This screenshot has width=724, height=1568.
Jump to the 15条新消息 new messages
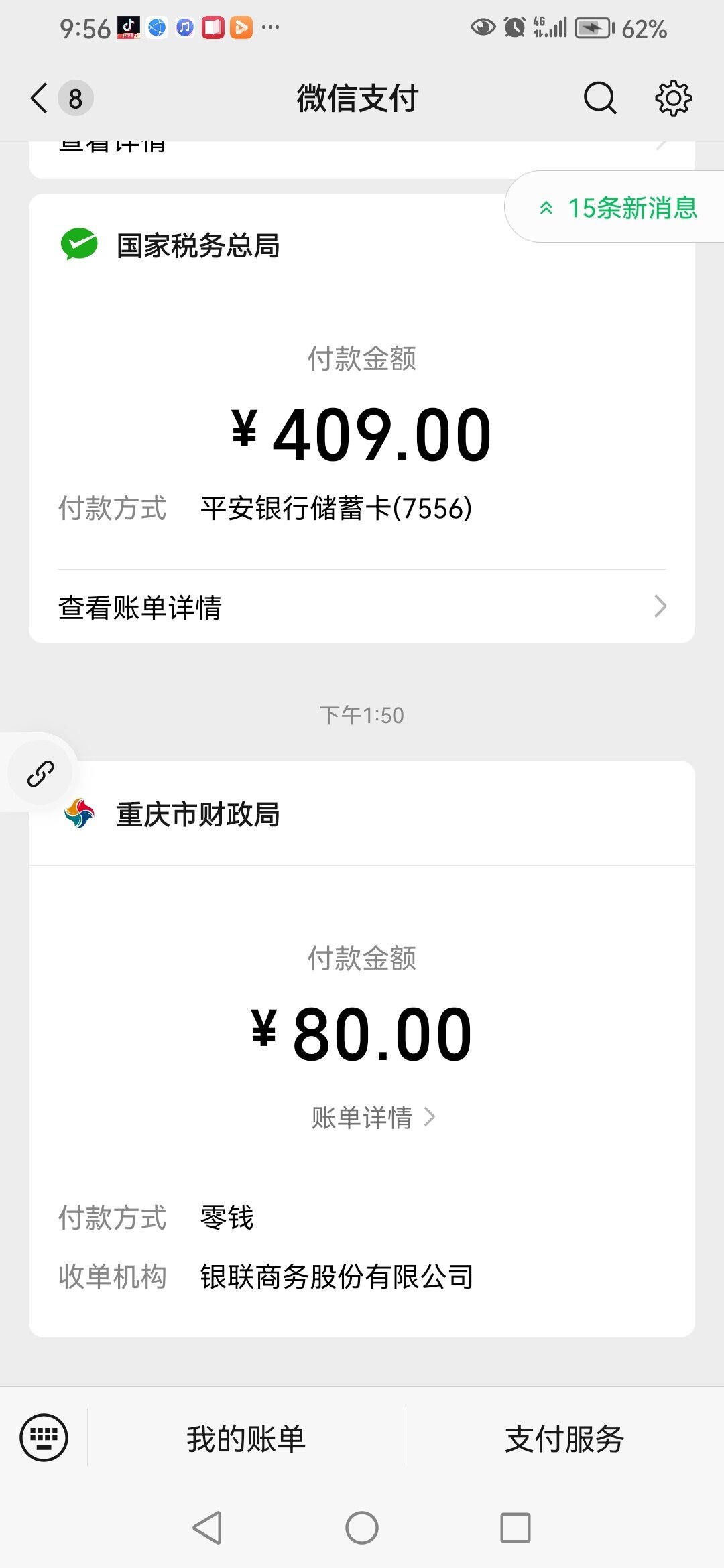(x=615, y=207)
